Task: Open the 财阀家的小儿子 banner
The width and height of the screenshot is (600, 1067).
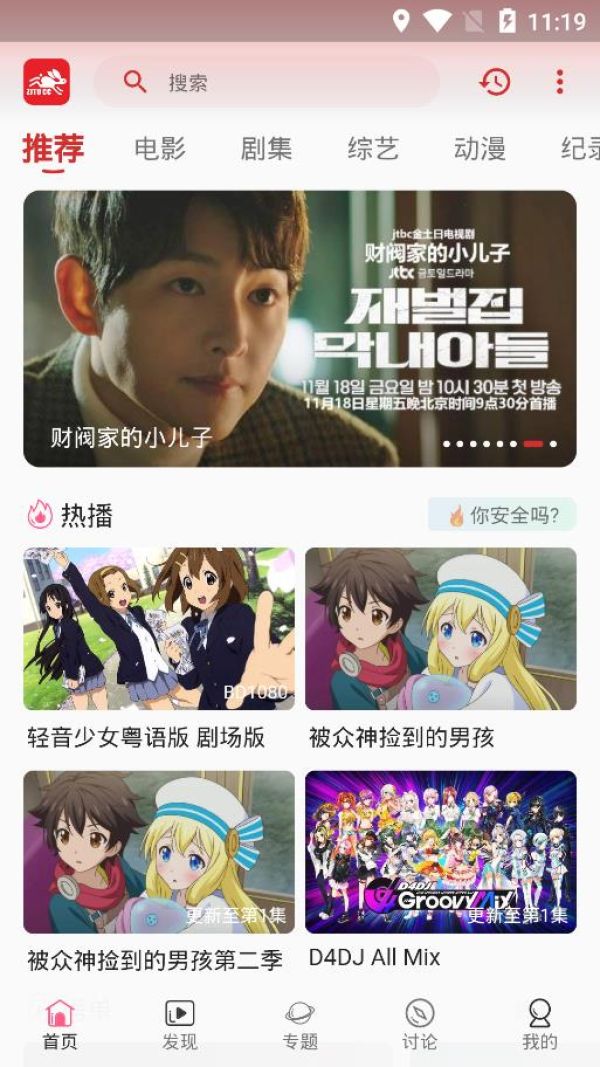Action: click(x=300, y=329)
